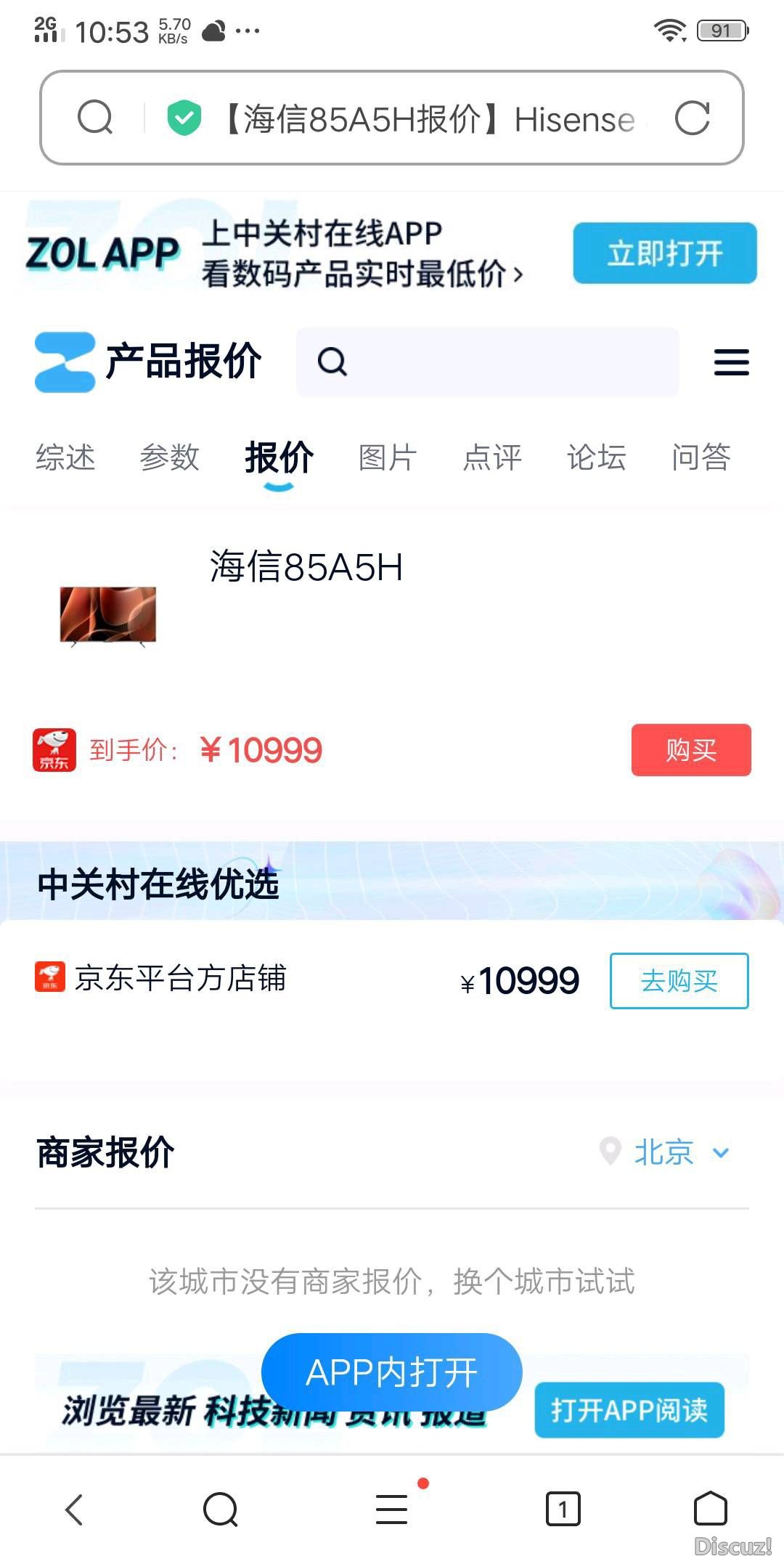The image size is (784, 1564).
Task: Switch to the 问答 tab
Action: [701, 457]
